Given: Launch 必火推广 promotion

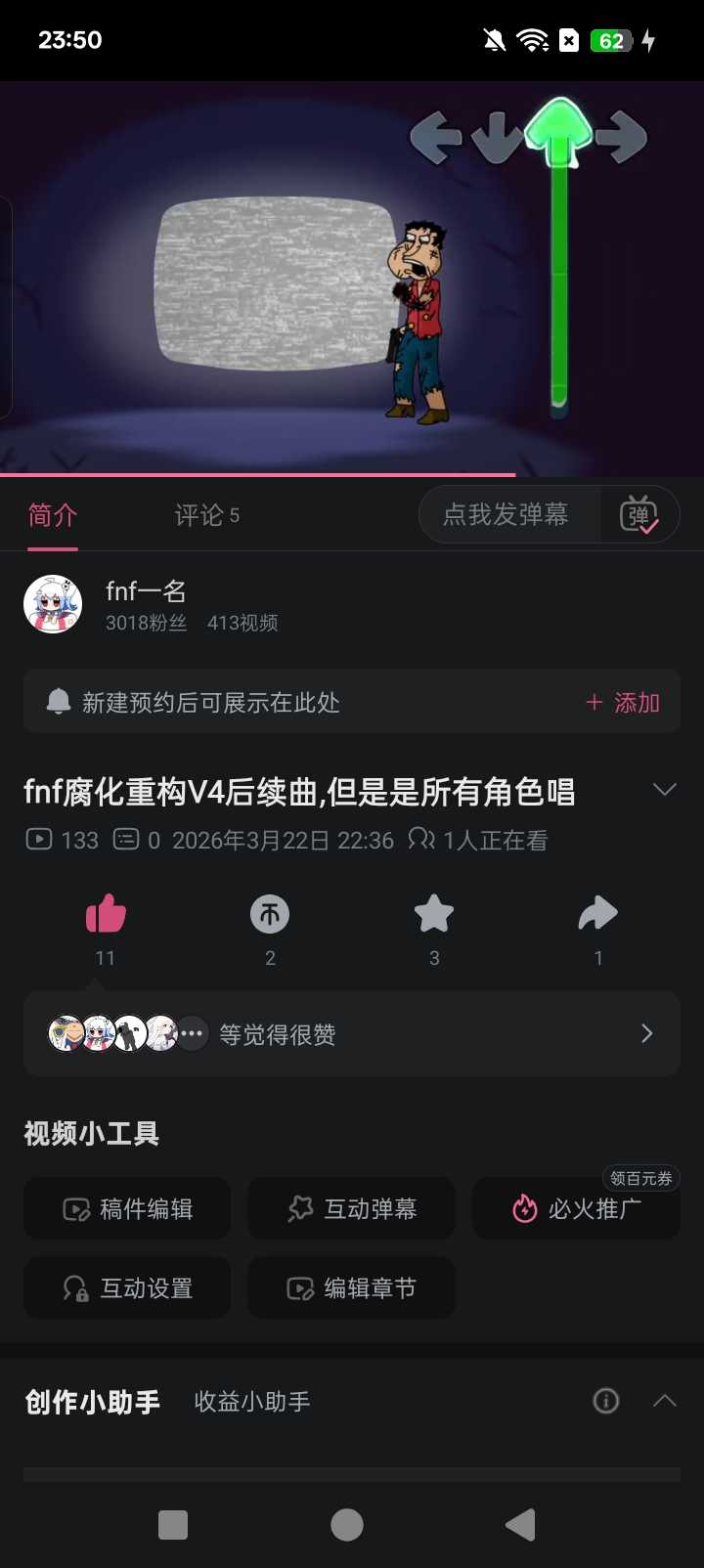Looking at the screenshot, I should click(x=577, y=1209).
